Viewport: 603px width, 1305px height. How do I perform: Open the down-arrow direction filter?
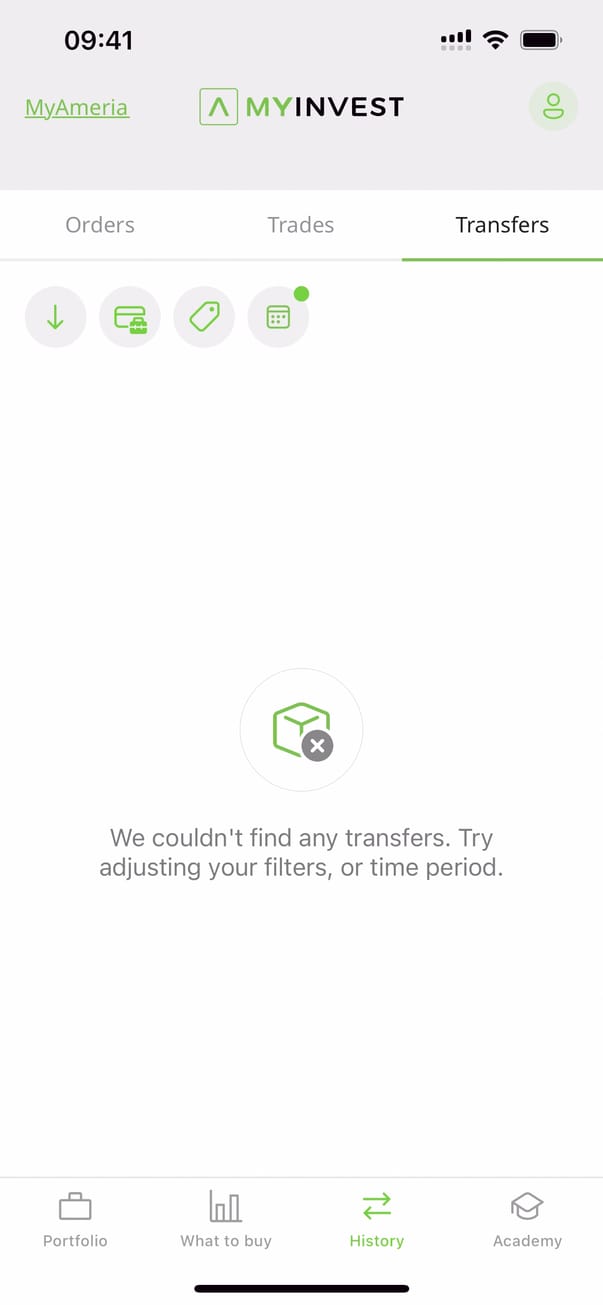(x=56, y=318)
